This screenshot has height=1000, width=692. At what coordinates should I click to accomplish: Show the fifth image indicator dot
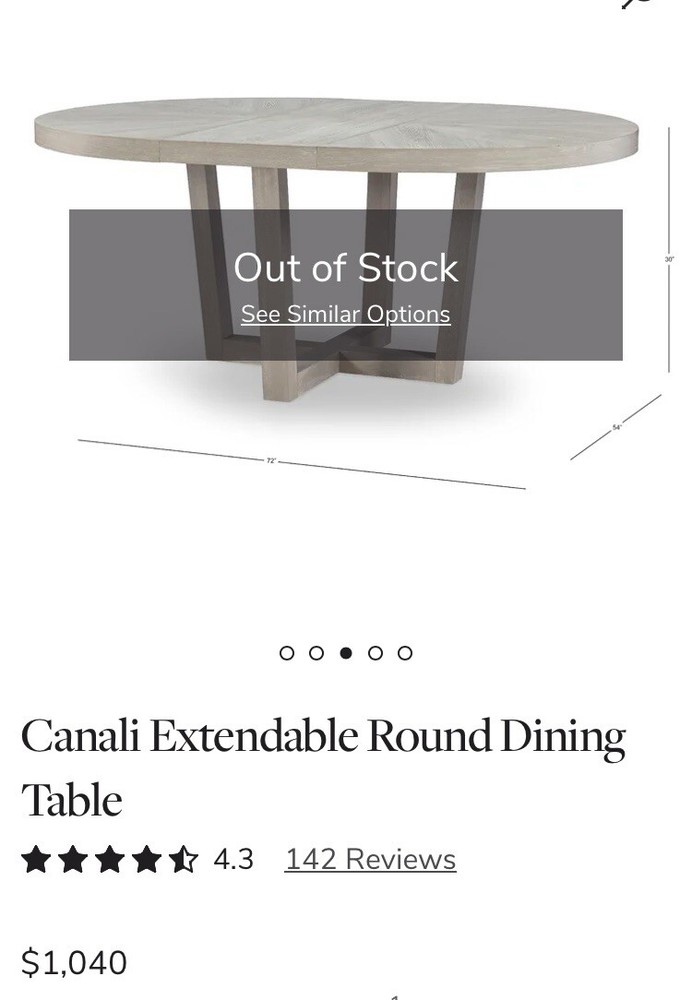click(x=405, y=653)
